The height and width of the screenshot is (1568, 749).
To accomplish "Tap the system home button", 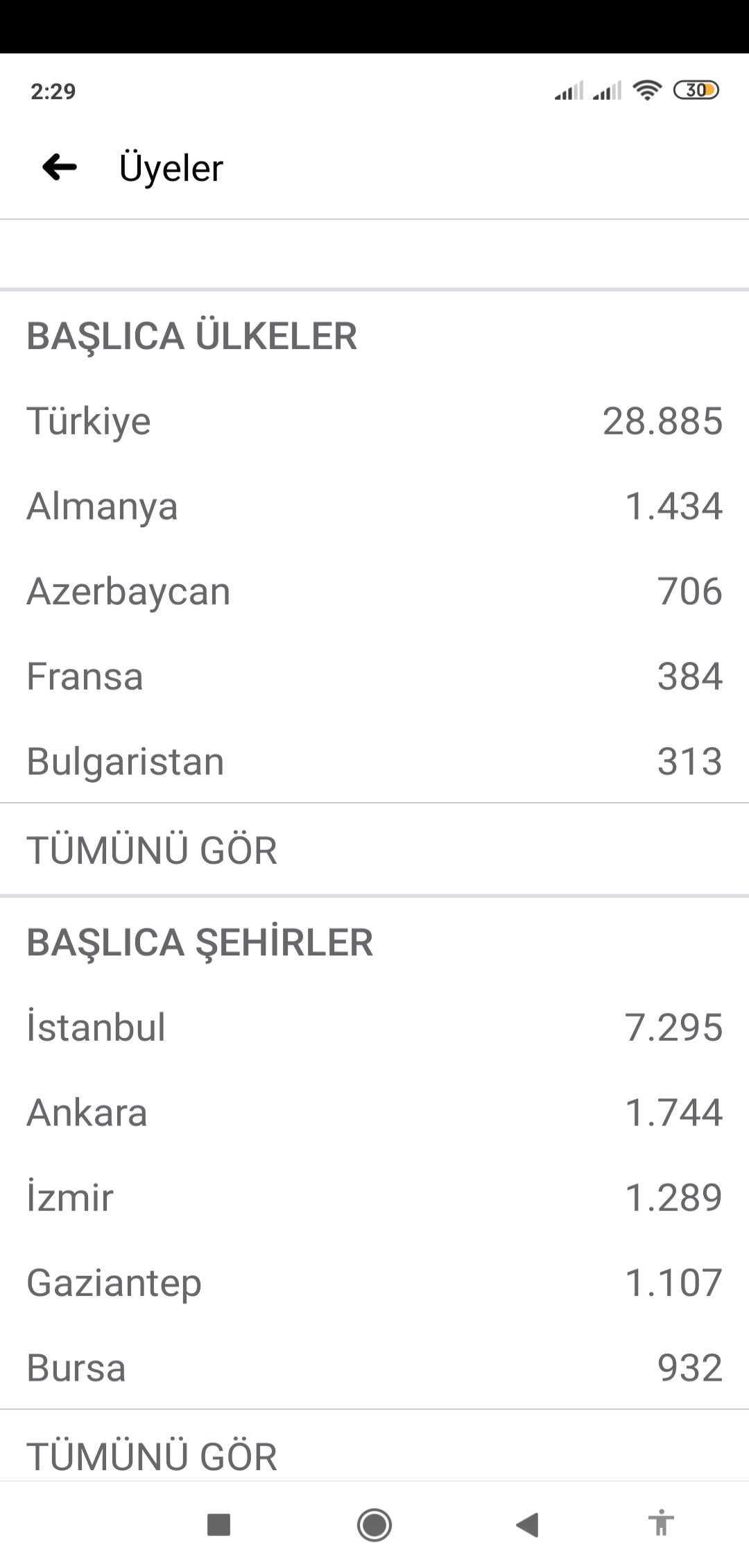I will coord(374,1525).
